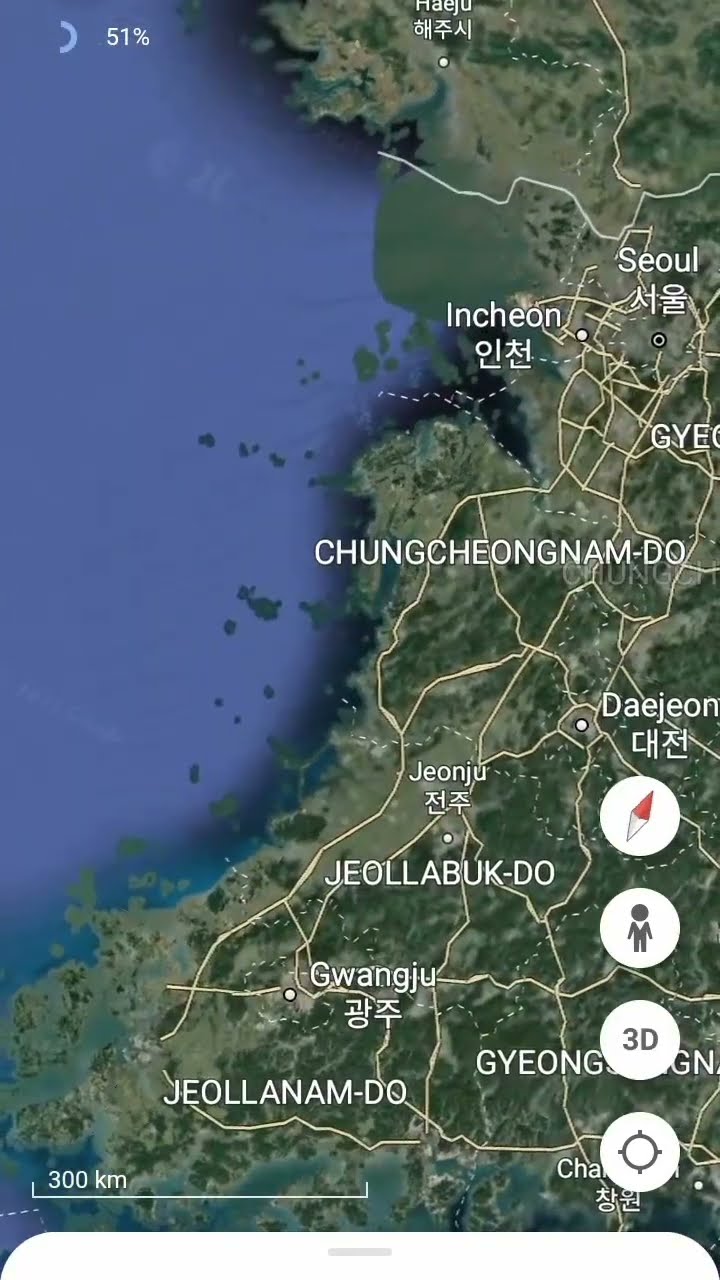Tap the JEOLLABUK-DO region name
The image size is (720, 1280).
click(443, 873)
